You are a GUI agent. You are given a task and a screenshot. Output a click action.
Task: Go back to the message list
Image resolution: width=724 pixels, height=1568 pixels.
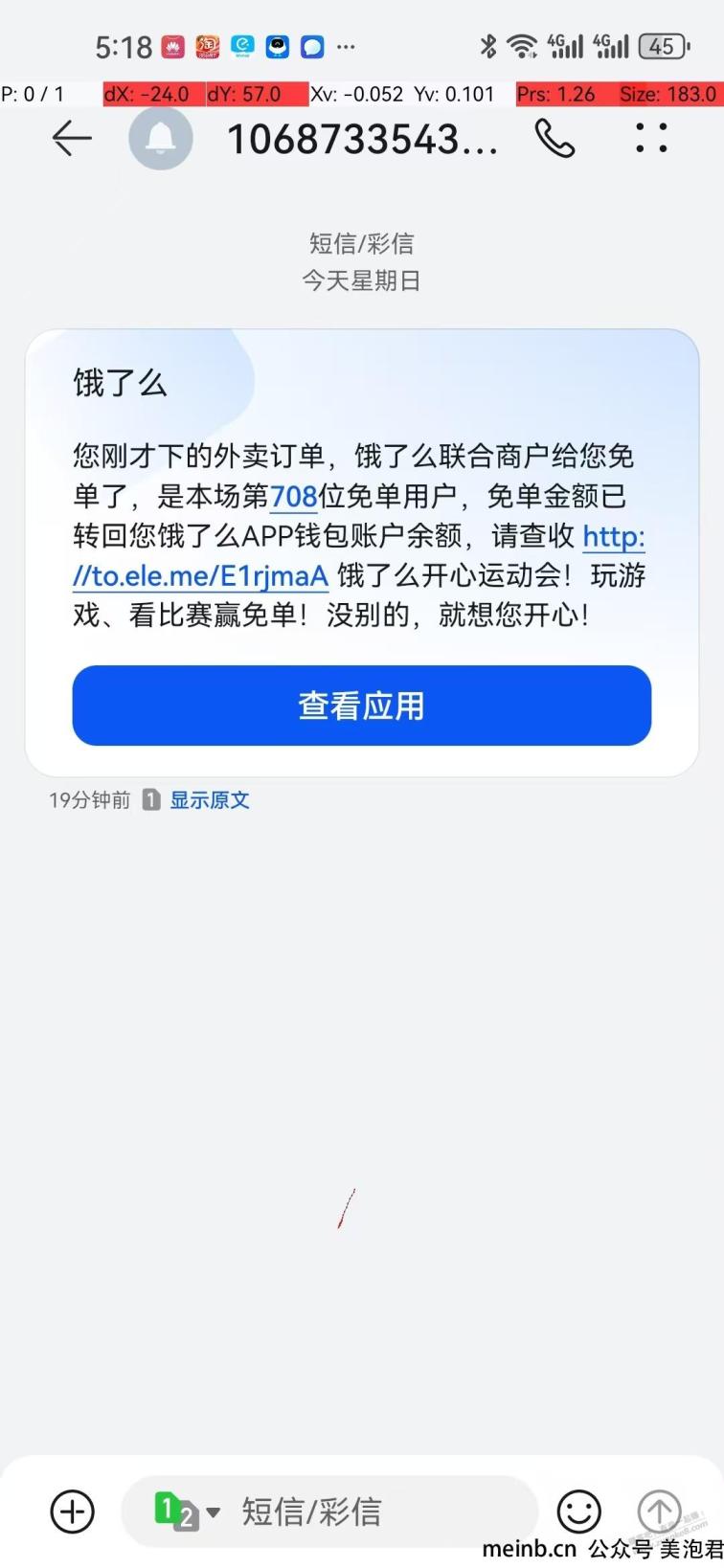(72, 140)
